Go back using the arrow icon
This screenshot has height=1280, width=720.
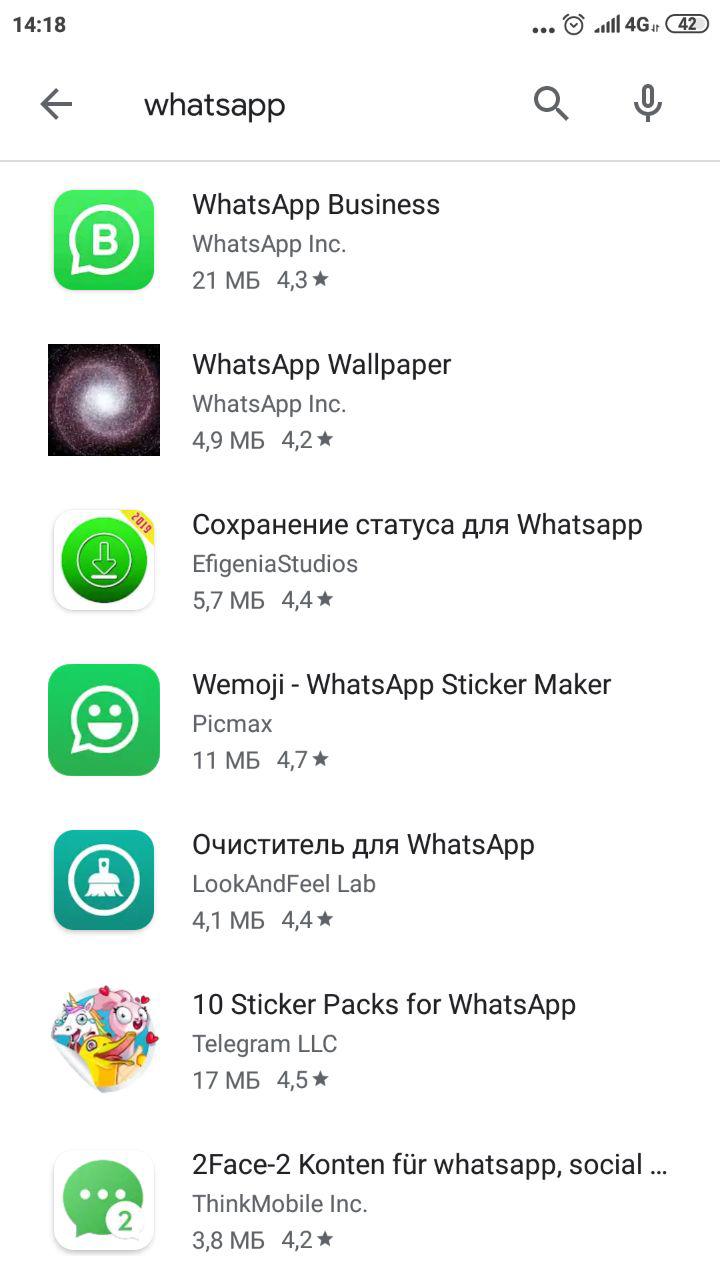click(56, 104)
